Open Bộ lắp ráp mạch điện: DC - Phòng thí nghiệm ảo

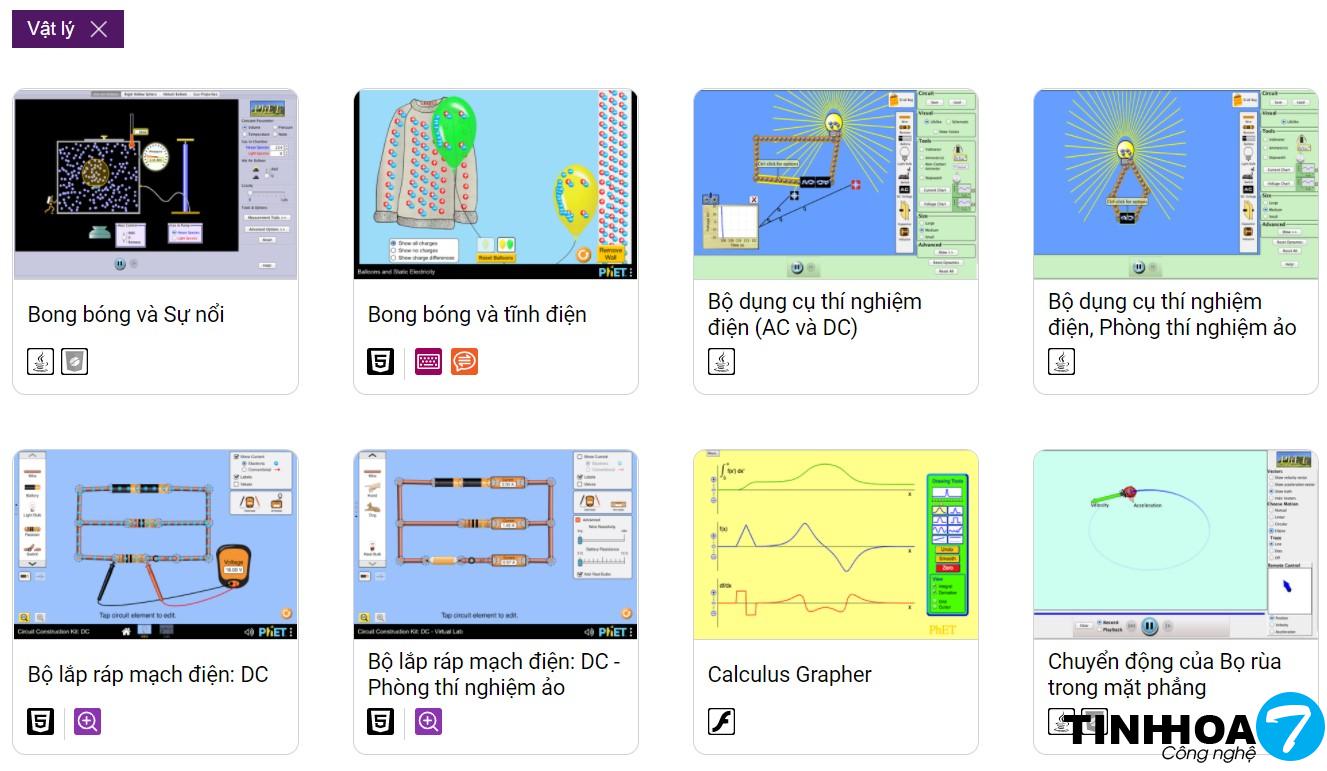pyautogui.click(x=495, y=545)
